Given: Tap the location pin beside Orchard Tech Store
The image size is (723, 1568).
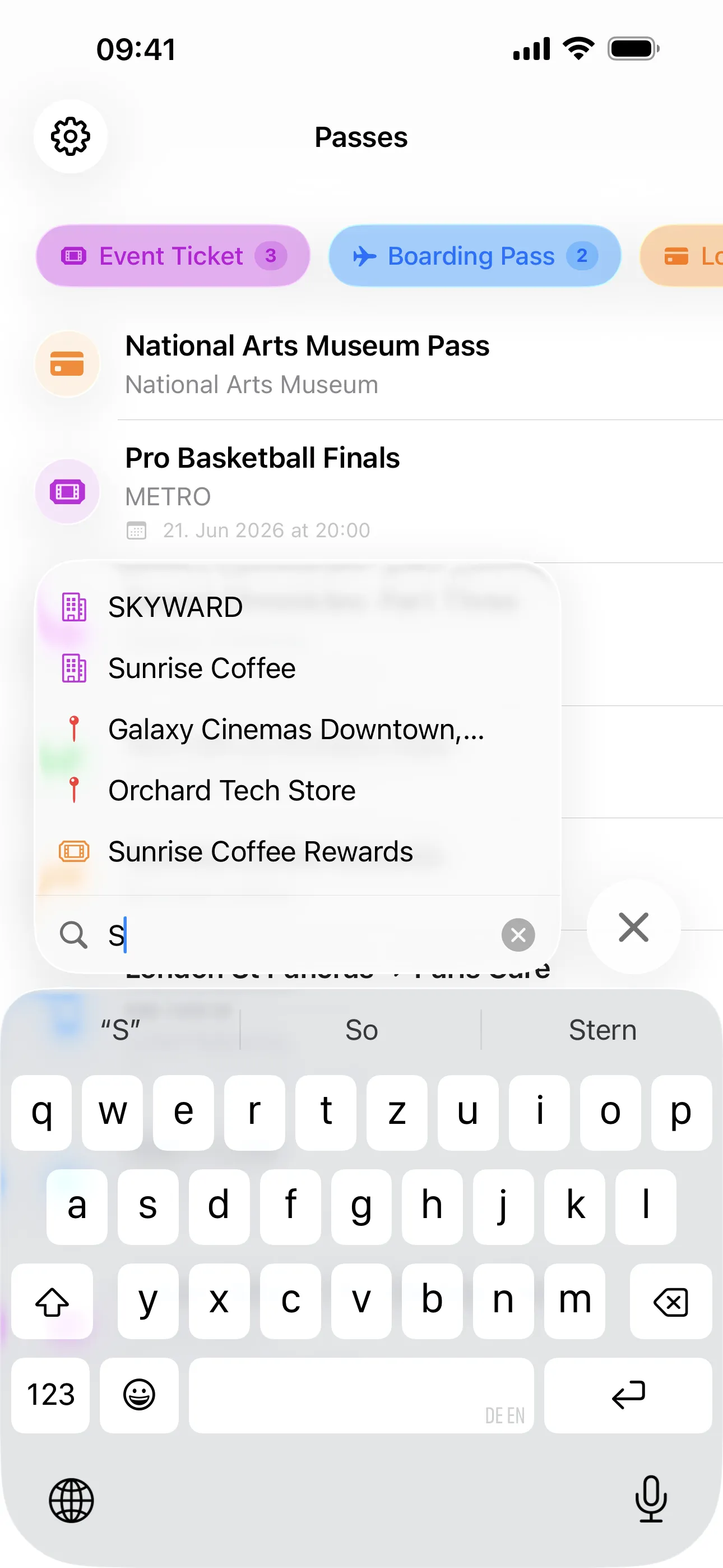Looking at the screenshot, I should [x=73, y=790].
